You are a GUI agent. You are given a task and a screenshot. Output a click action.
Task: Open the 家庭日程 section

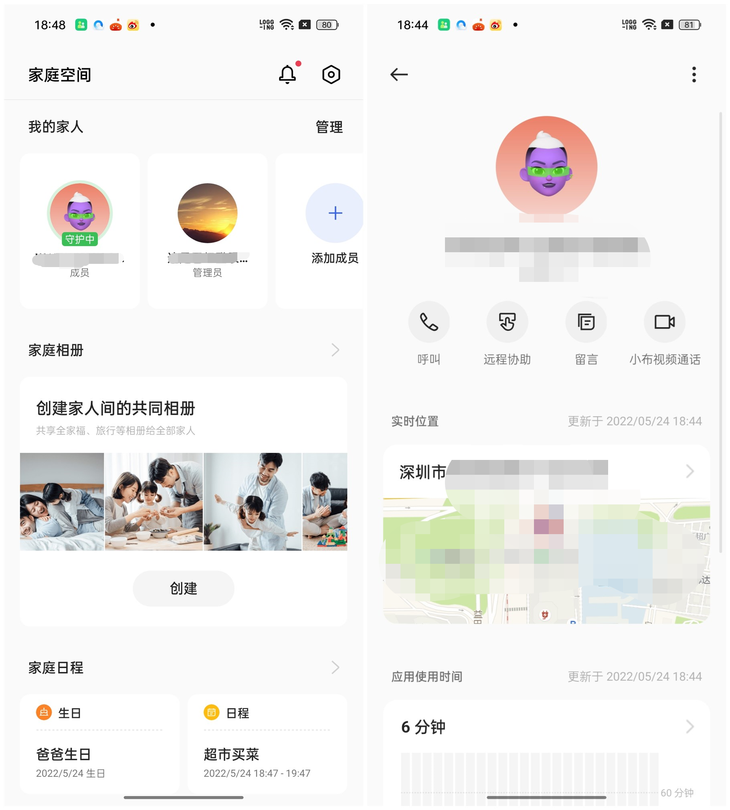pos(184,667)
